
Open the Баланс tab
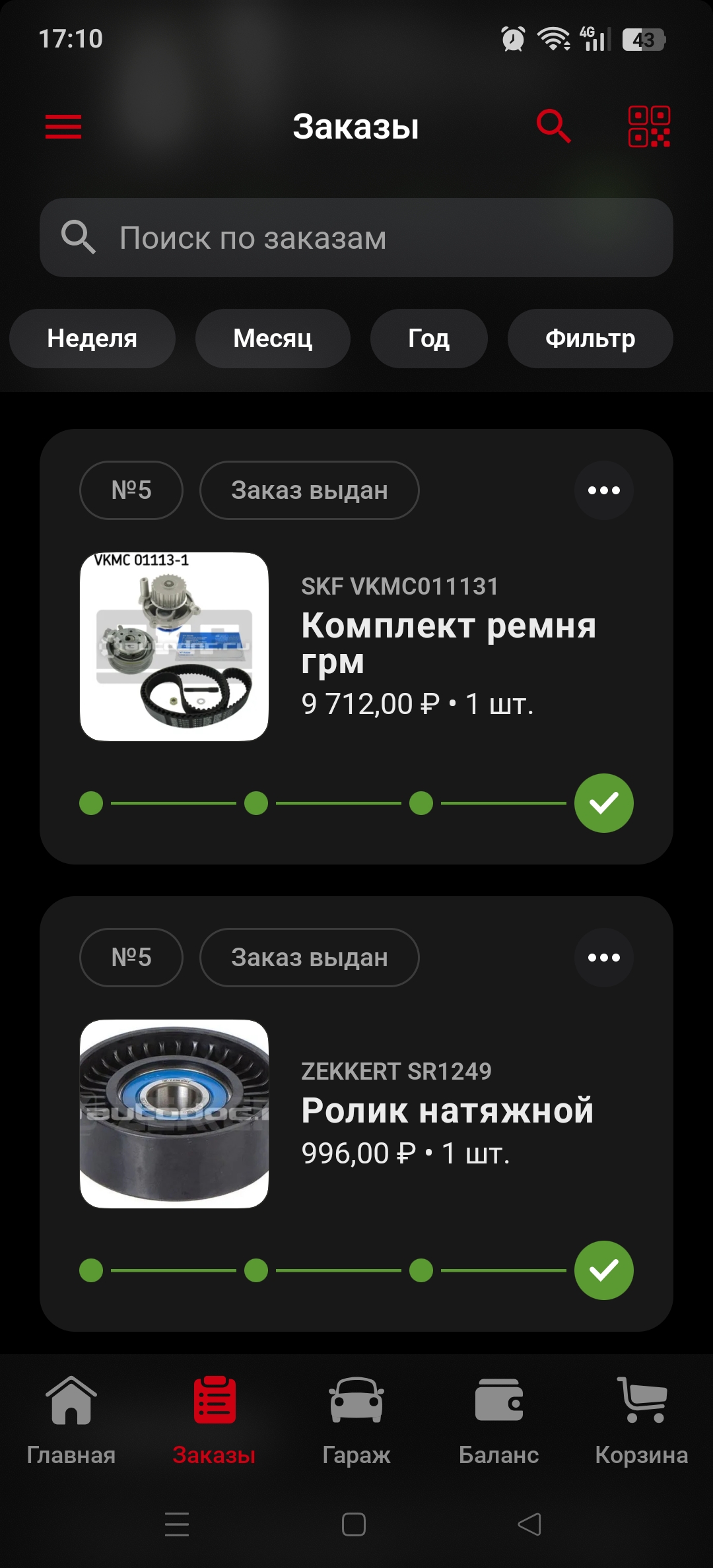(x=499, y=1420)
